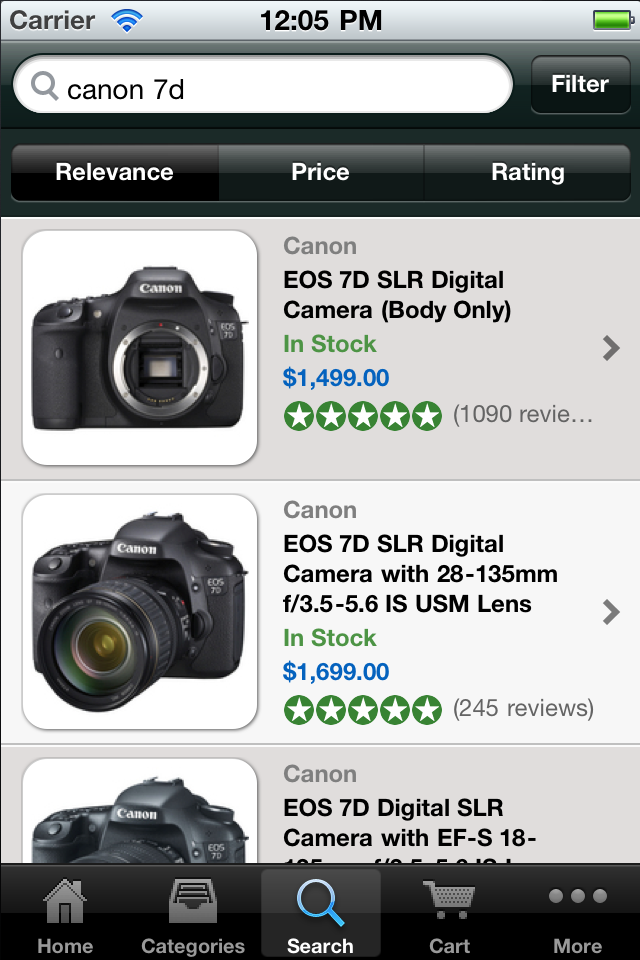Go to the Home tab
Viewport: 640px width, 960px height.
(x=64, y=914)
